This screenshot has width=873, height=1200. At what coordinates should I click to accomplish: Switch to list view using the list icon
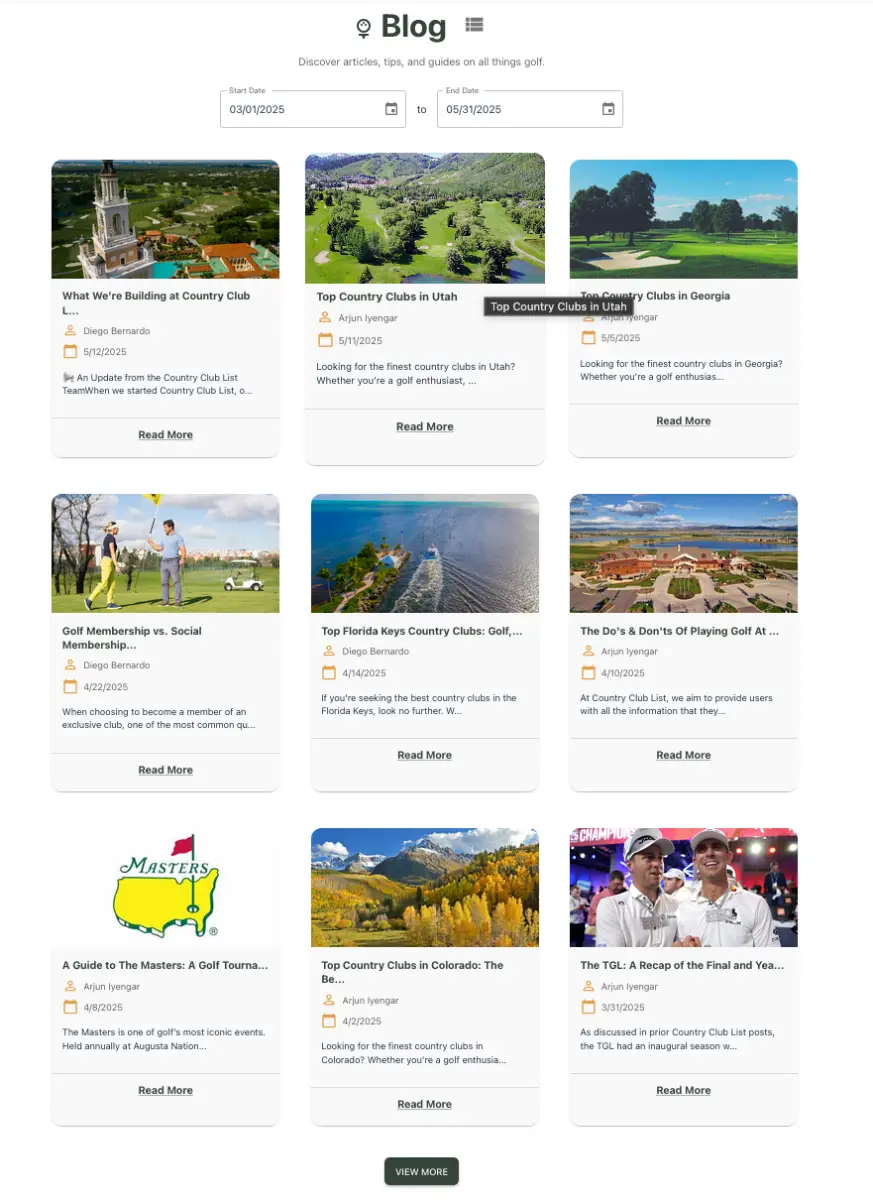click(473, 25)
